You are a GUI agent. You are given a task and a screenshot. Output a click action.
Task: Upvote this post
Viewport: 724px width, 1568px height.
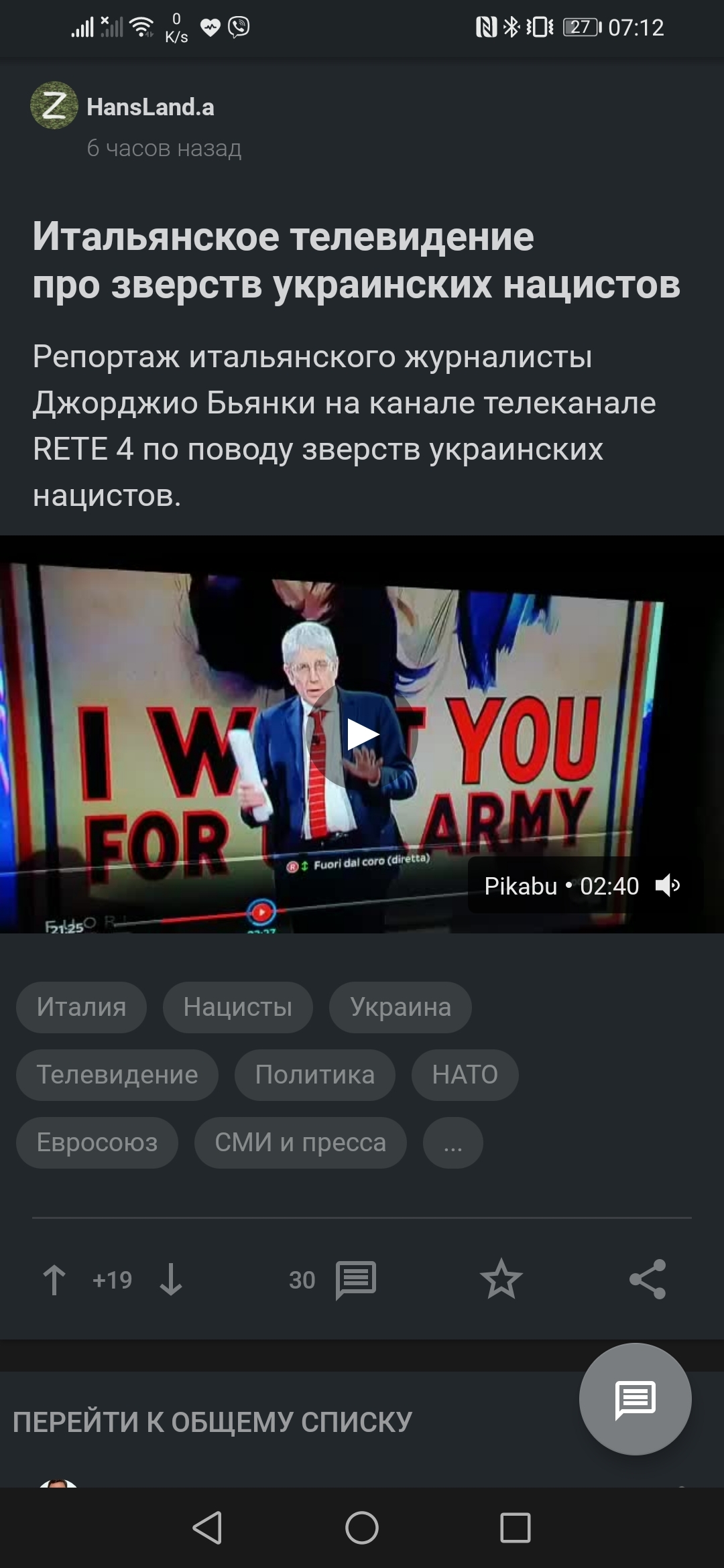54,1280
